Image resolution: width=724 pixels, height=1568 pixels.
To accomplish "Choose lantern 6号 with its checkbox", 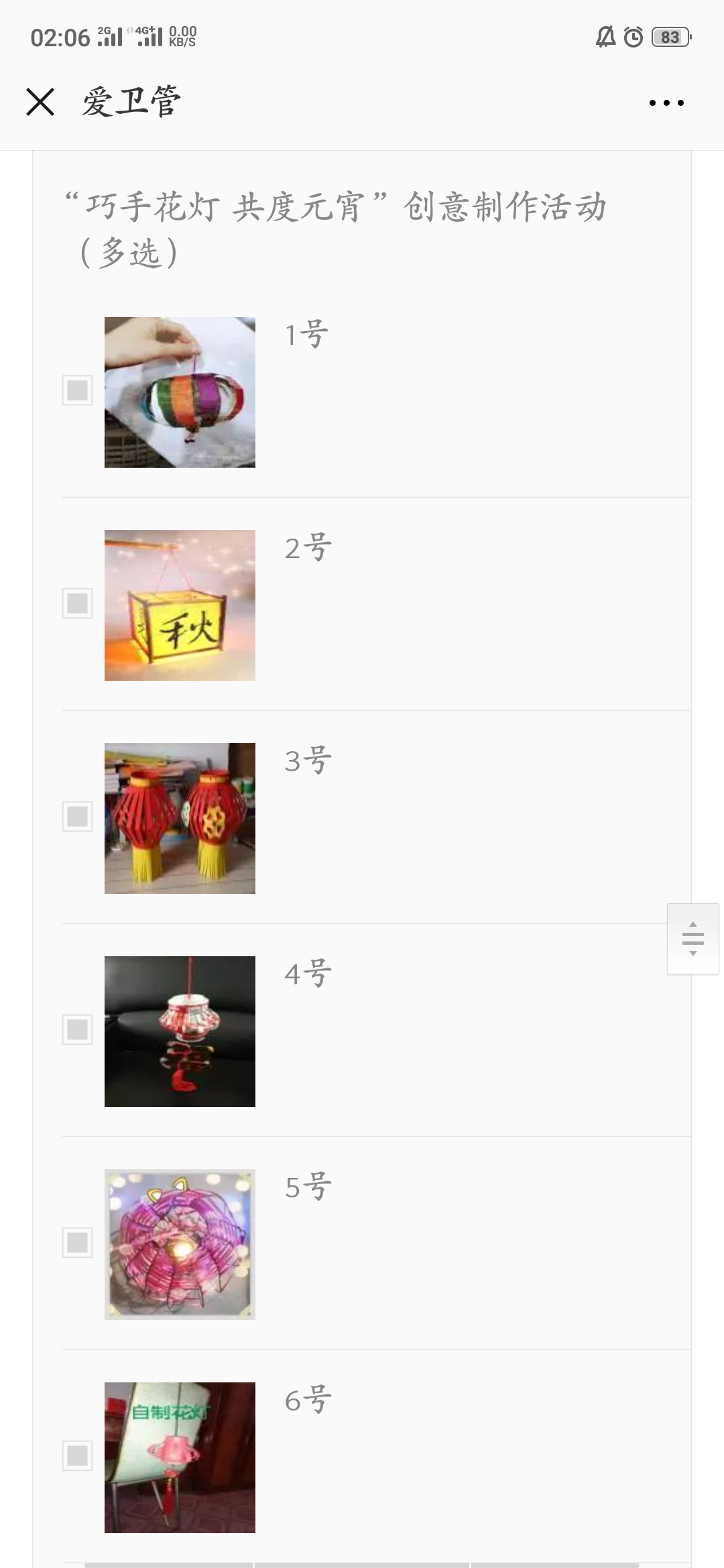I will [77, 1455].
